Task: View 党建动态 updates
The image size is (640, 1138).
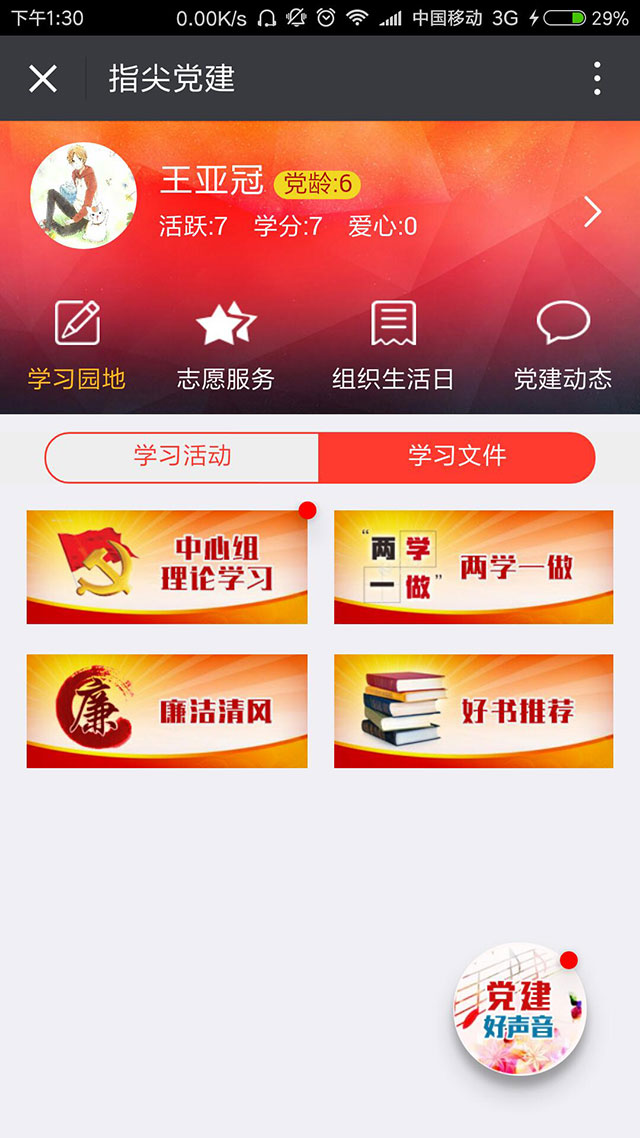Action: pyautogui.click(x=562, y=347)
